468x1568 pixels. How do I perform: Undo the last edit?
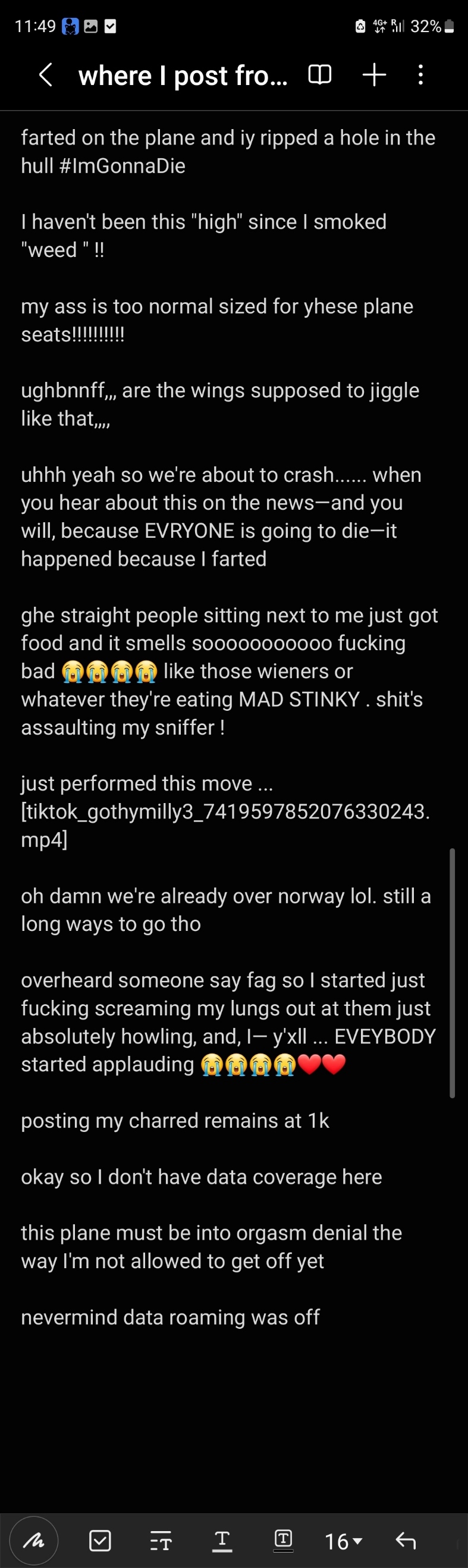coord(406,1541)
